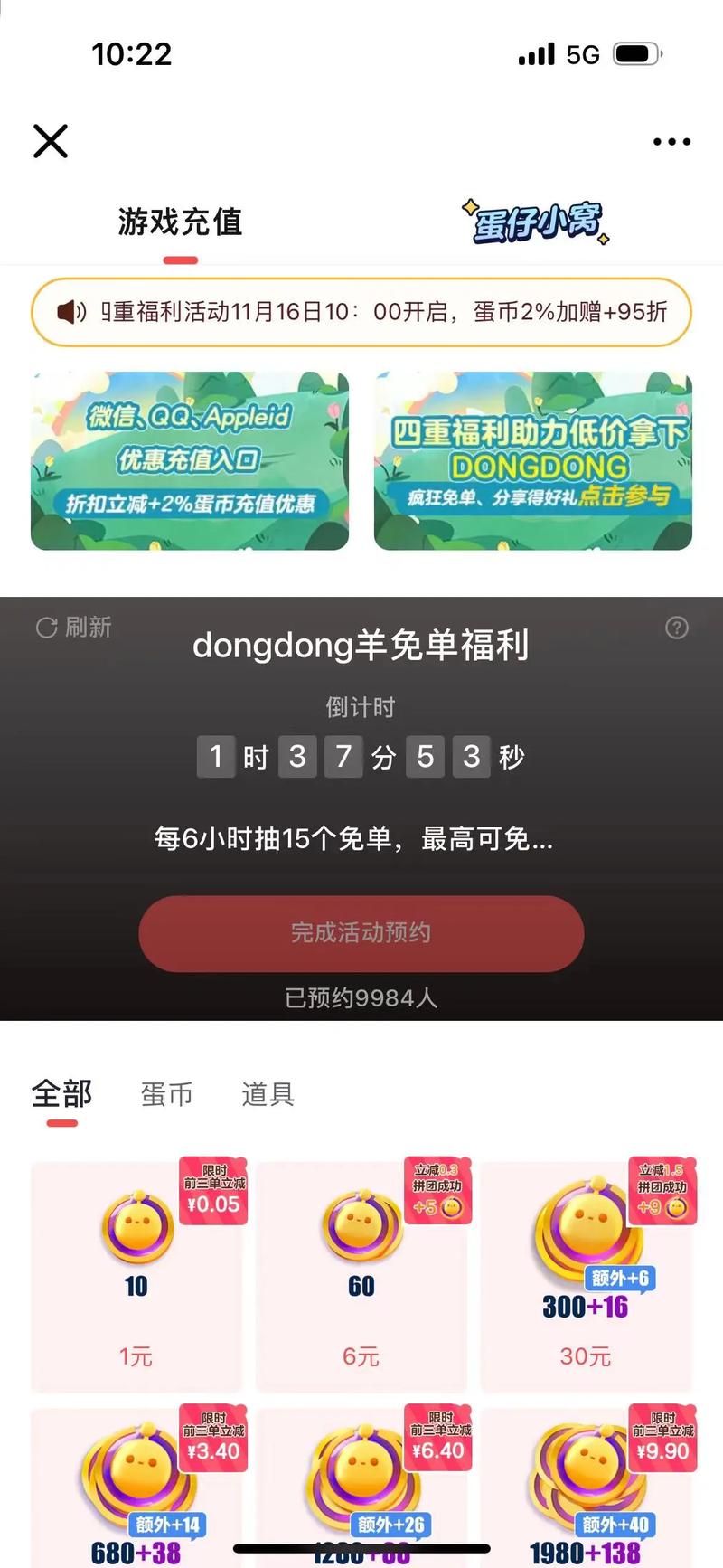Choose the 300+16 蛋币 pack for 30元

tap(586, 1275)
